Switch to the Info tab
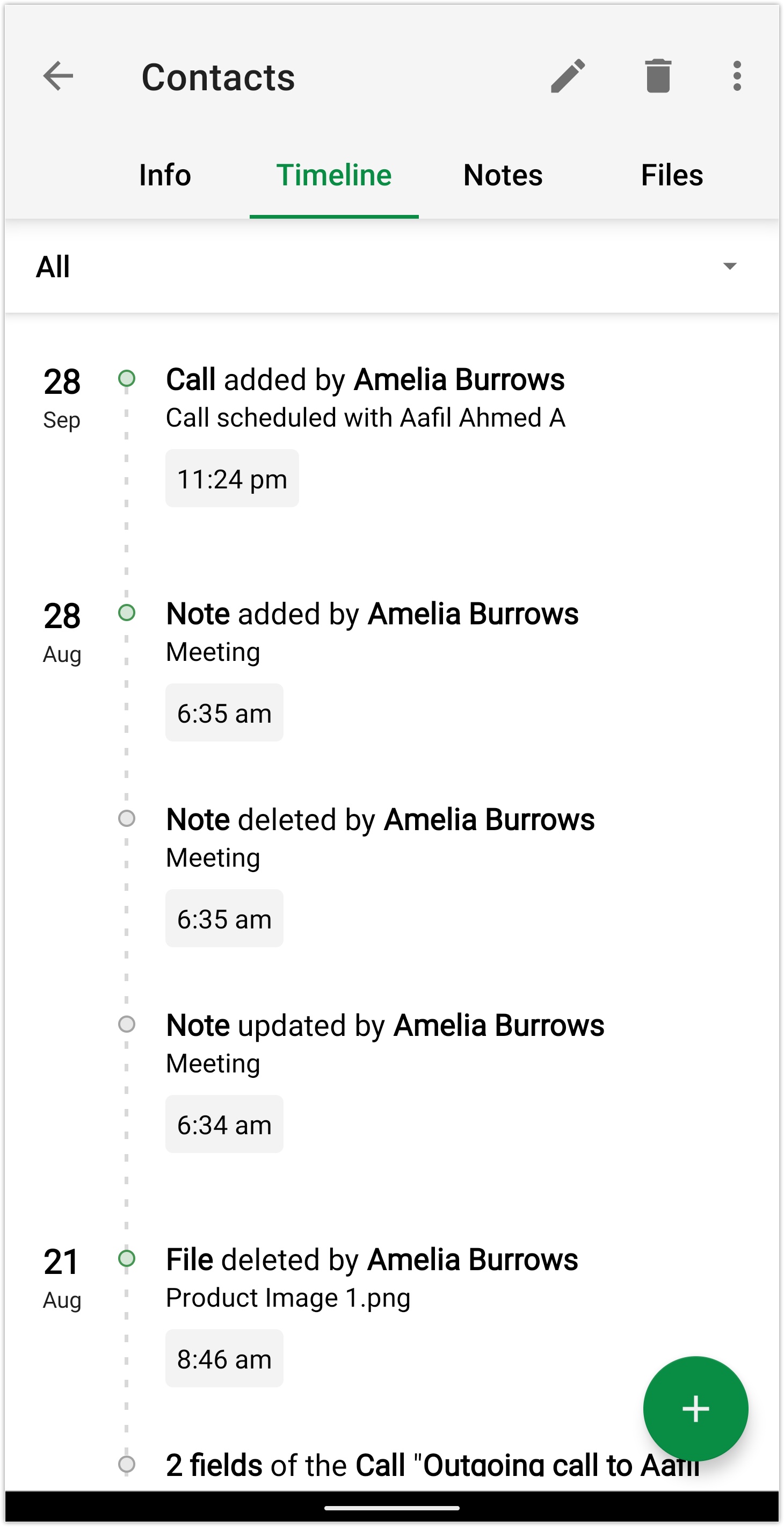 [x=165, y=176]
